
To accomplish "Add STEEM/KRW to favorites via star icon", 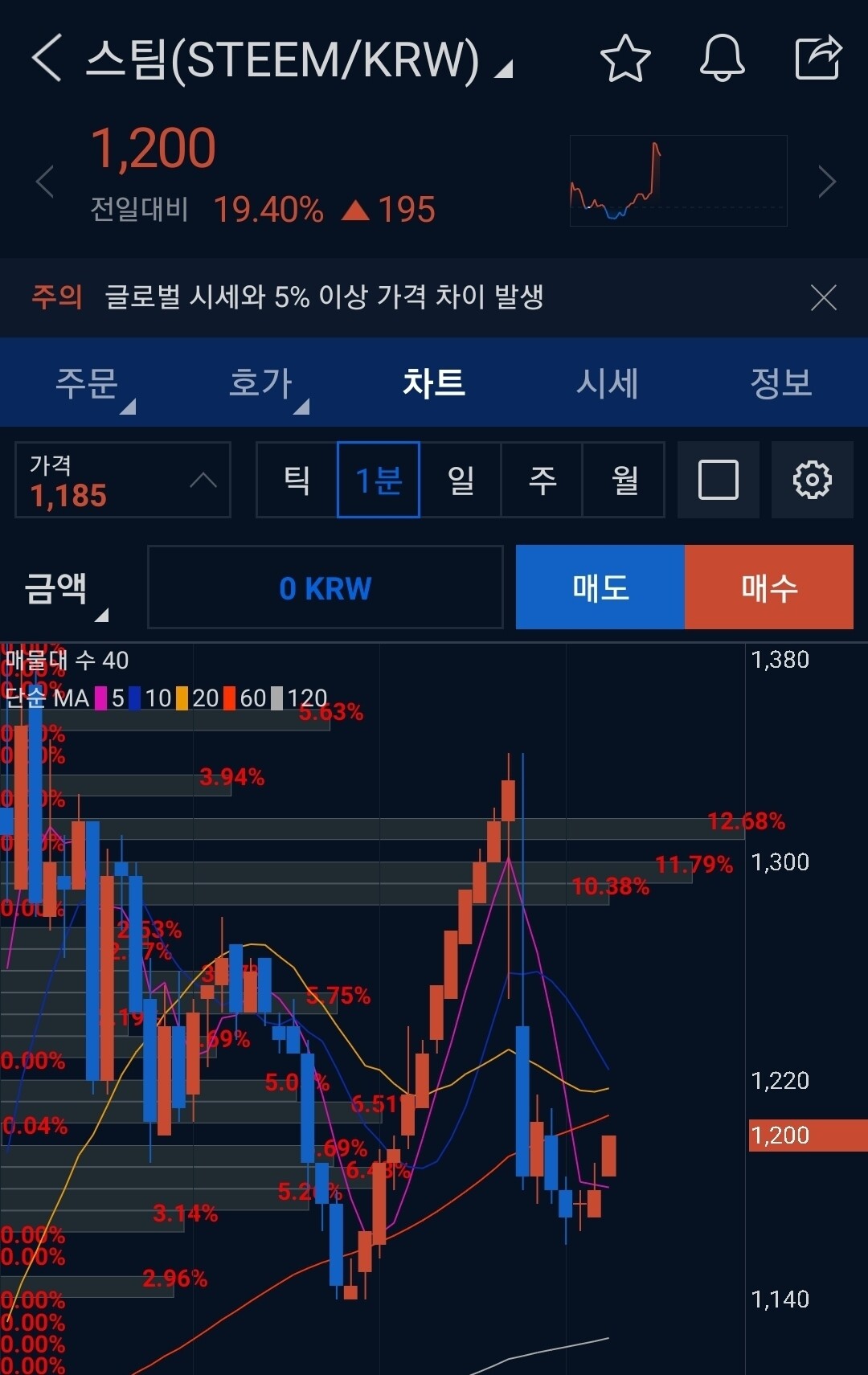I will tap(626, 59).
